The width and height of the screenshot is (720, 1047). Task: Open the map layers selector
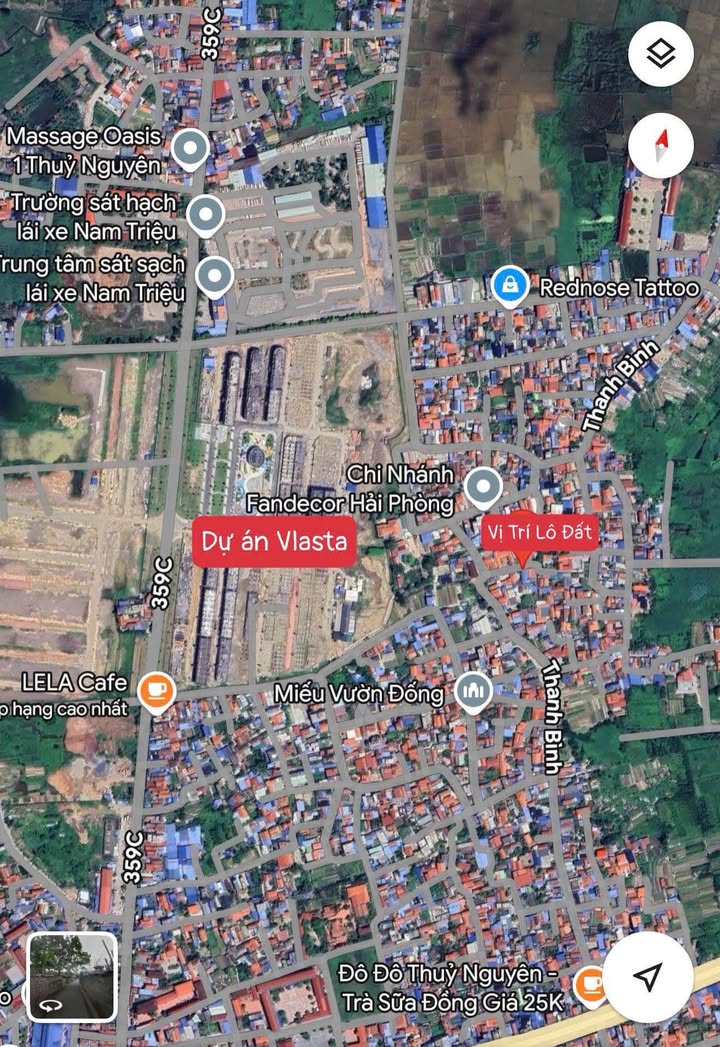coord(661,54)
